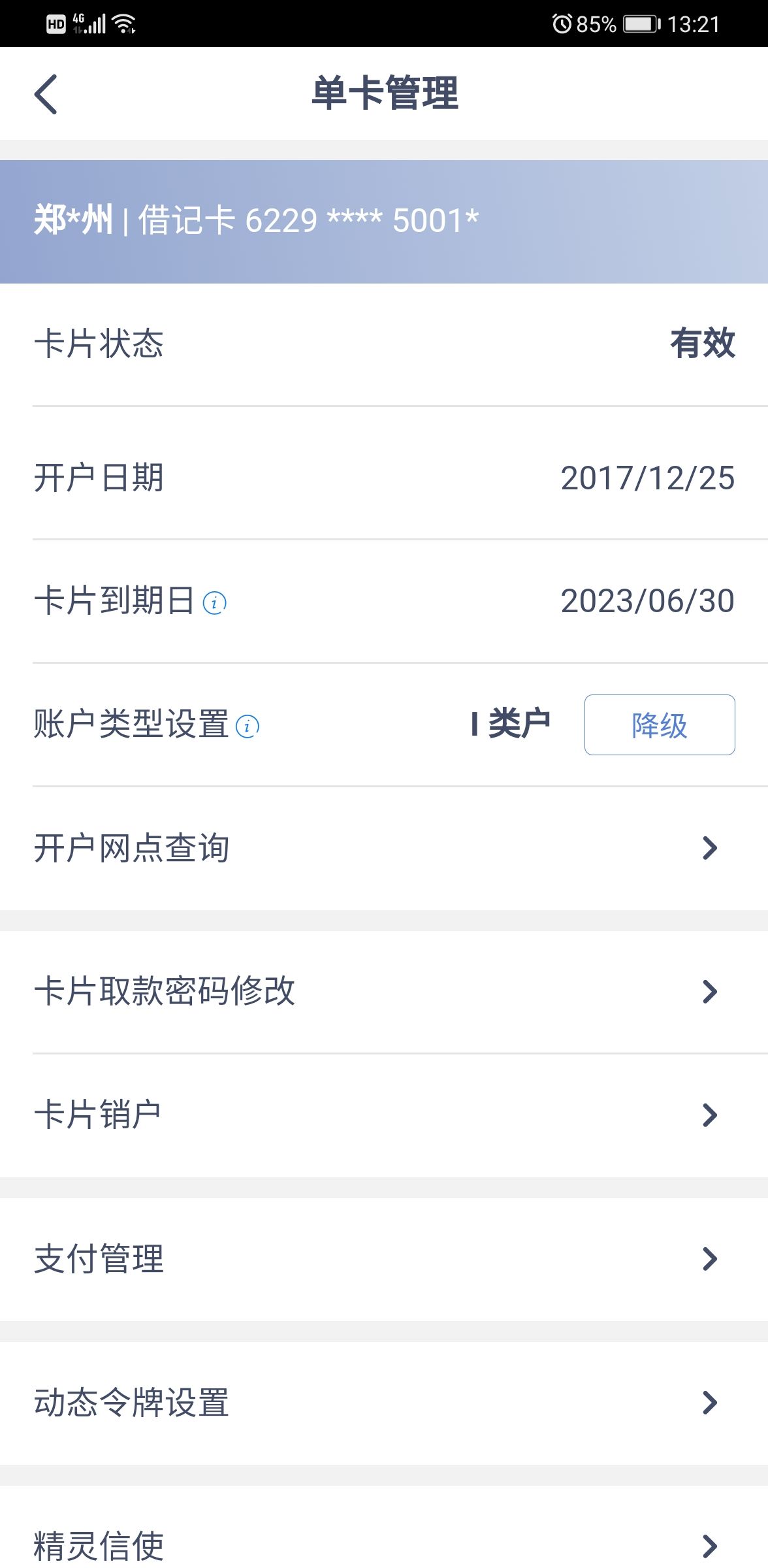Go to 动态令牌设置
Image resolution: width=768 pixels, height=1568 pixels.
click(384, 1403)
